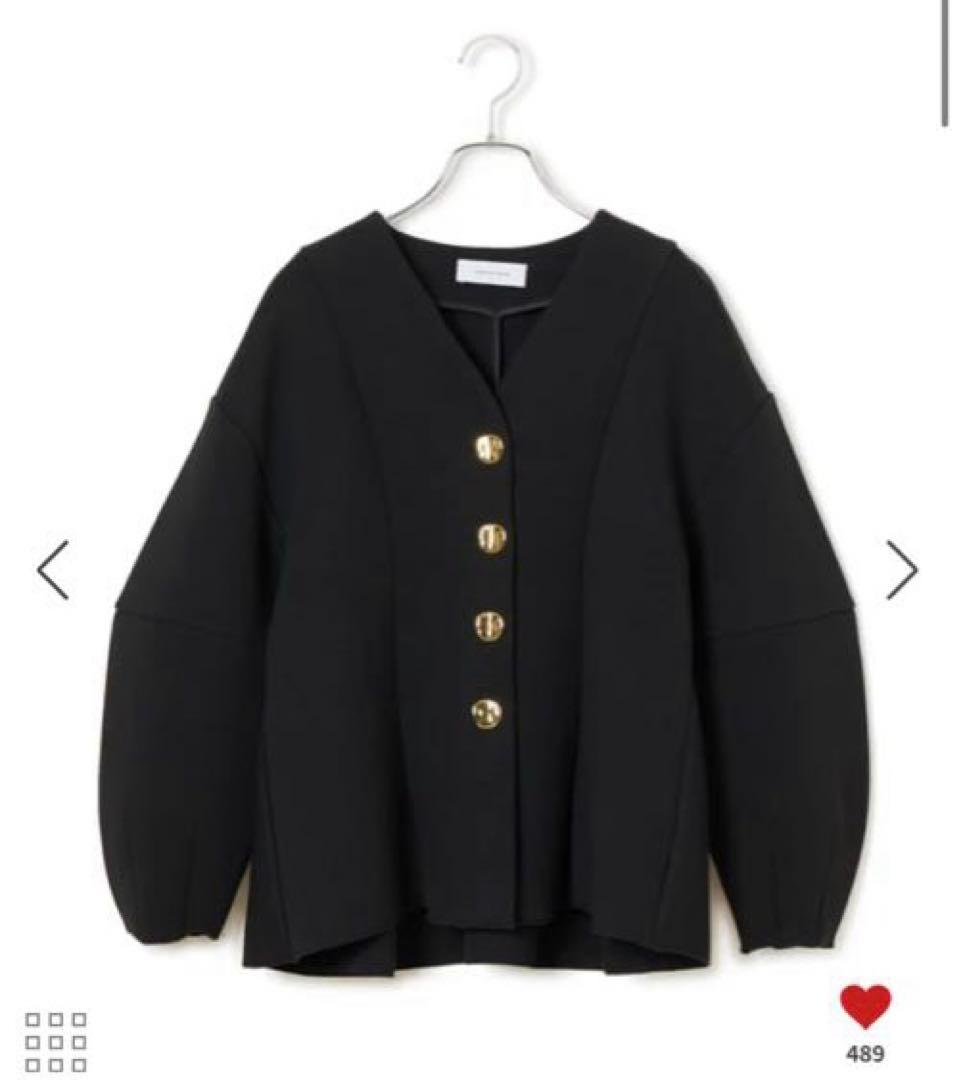
Task: Go to the next product image
Action: tap(901, 570)
